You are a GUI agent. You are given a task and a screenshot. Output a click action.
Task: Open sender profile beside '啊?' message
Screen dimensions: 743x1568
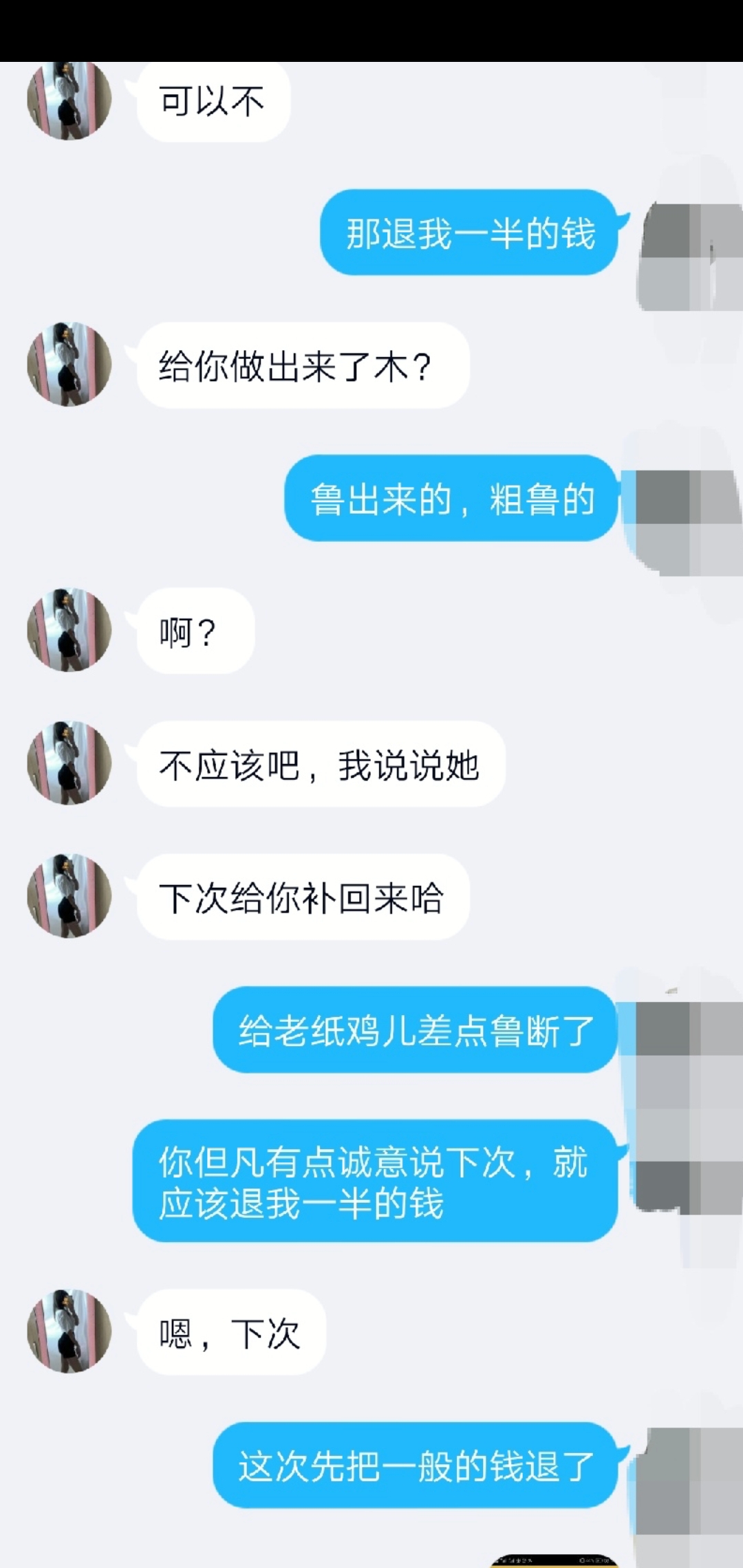click(x=69, y=630)
